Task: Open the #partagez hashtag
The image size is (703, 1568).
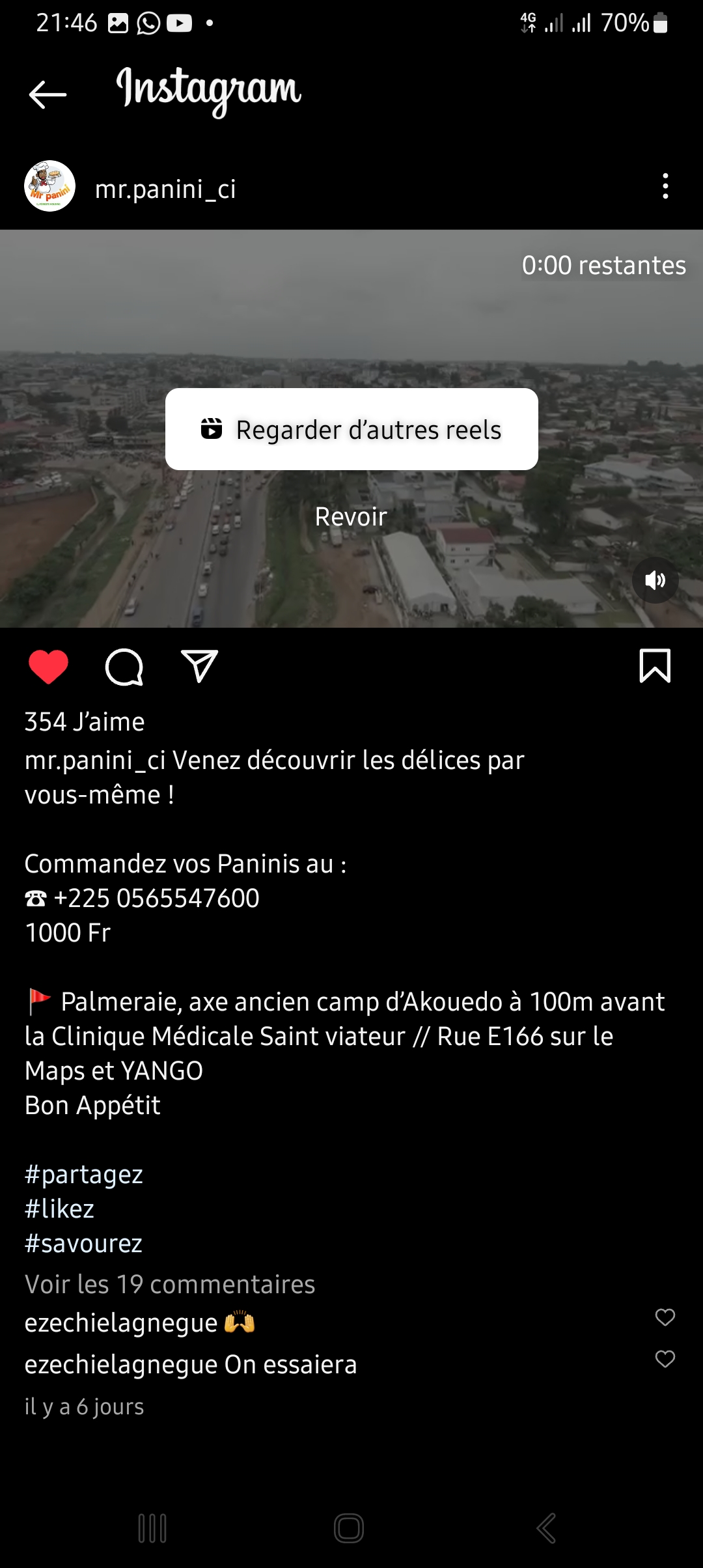Action: click(84, 1175)
